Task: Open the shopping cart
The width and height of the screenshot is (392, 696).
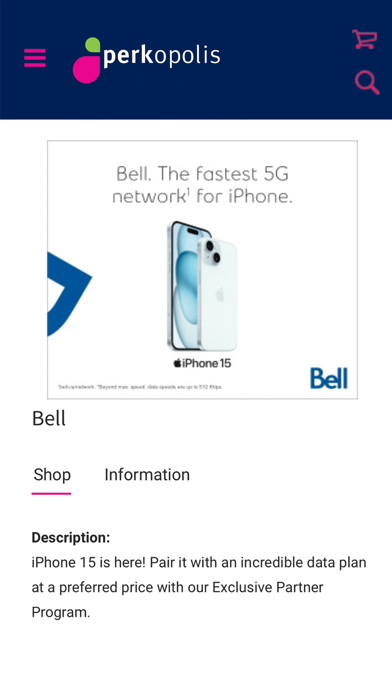Action: click(365, 39)
